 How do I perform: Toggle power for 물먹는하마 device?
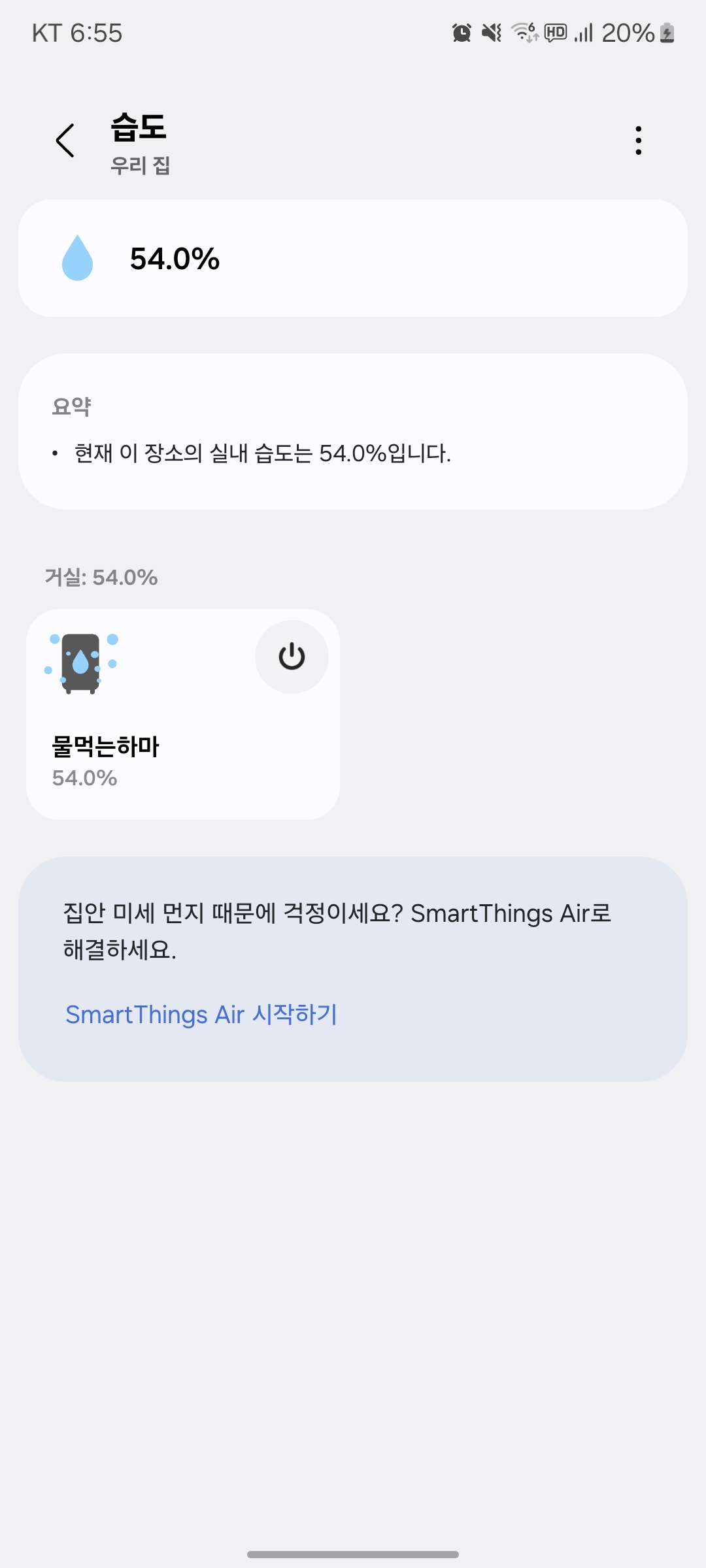click(292, 657)
